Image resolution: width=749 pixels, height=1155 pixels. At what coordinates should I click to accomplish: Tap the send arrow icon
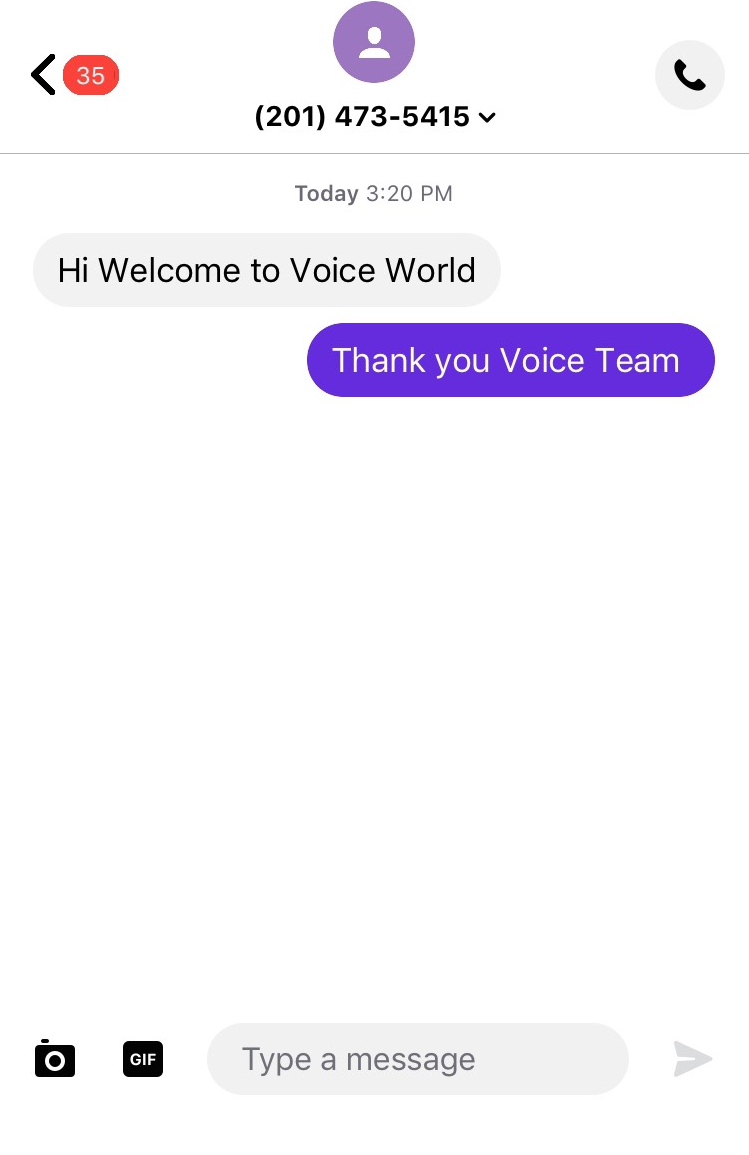coord(692,1059)
